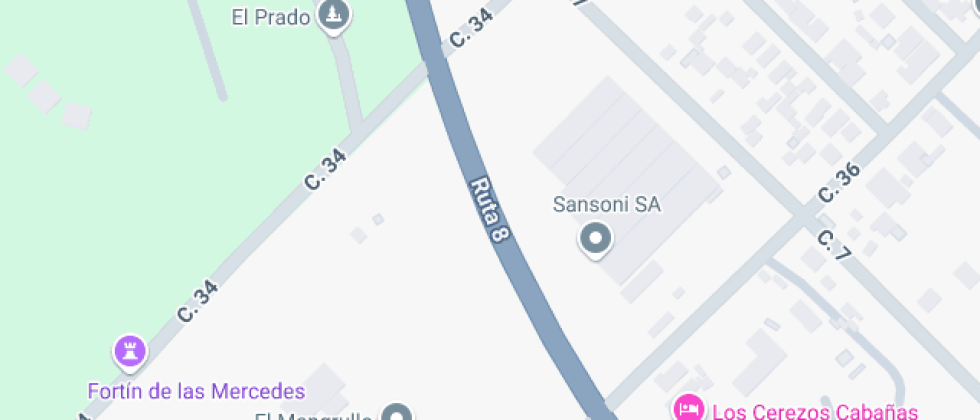Screen dimensions: 980x420
Task: Open the Sansoni SA place marker
Action: 596,238
